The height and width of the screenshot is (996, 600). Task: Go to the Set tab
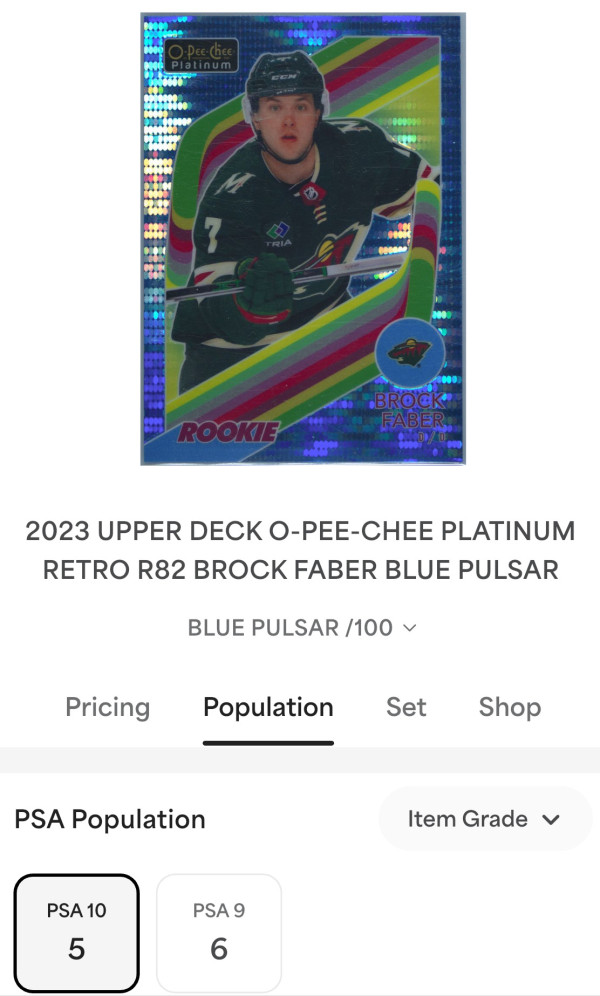coord(406,707)
